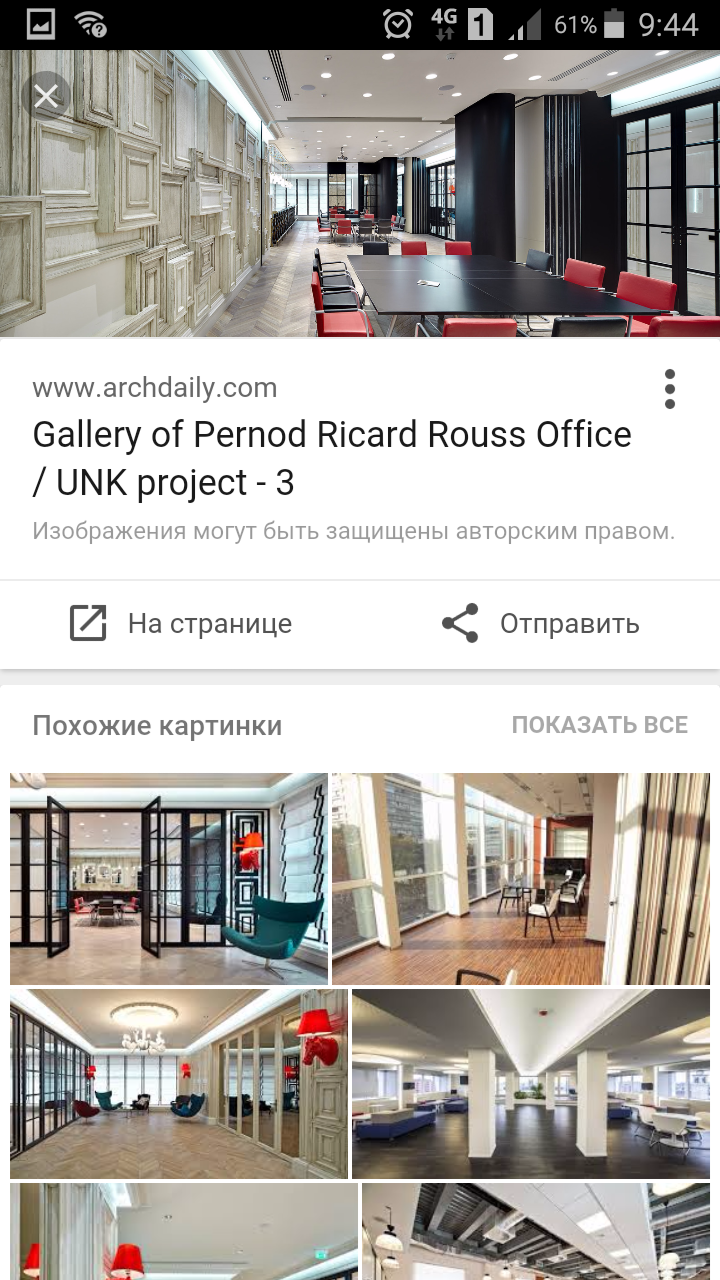Open similar image with teal lounge chair
Viewport: 720px width, 1280px height.
point(168,878)
